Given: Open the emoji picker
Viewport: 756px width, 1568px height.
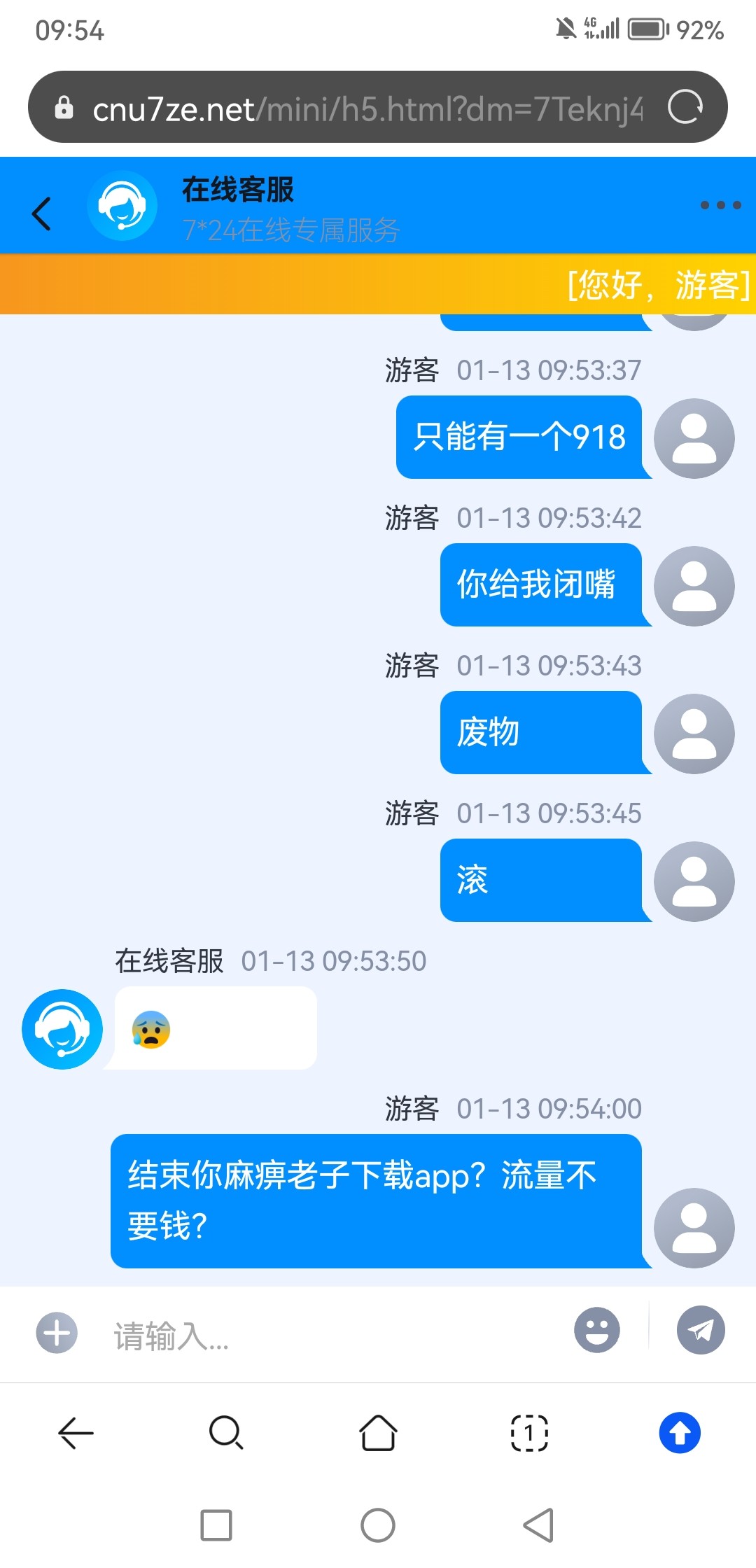Looking at the screenshot, I should tap(597, 1330).
